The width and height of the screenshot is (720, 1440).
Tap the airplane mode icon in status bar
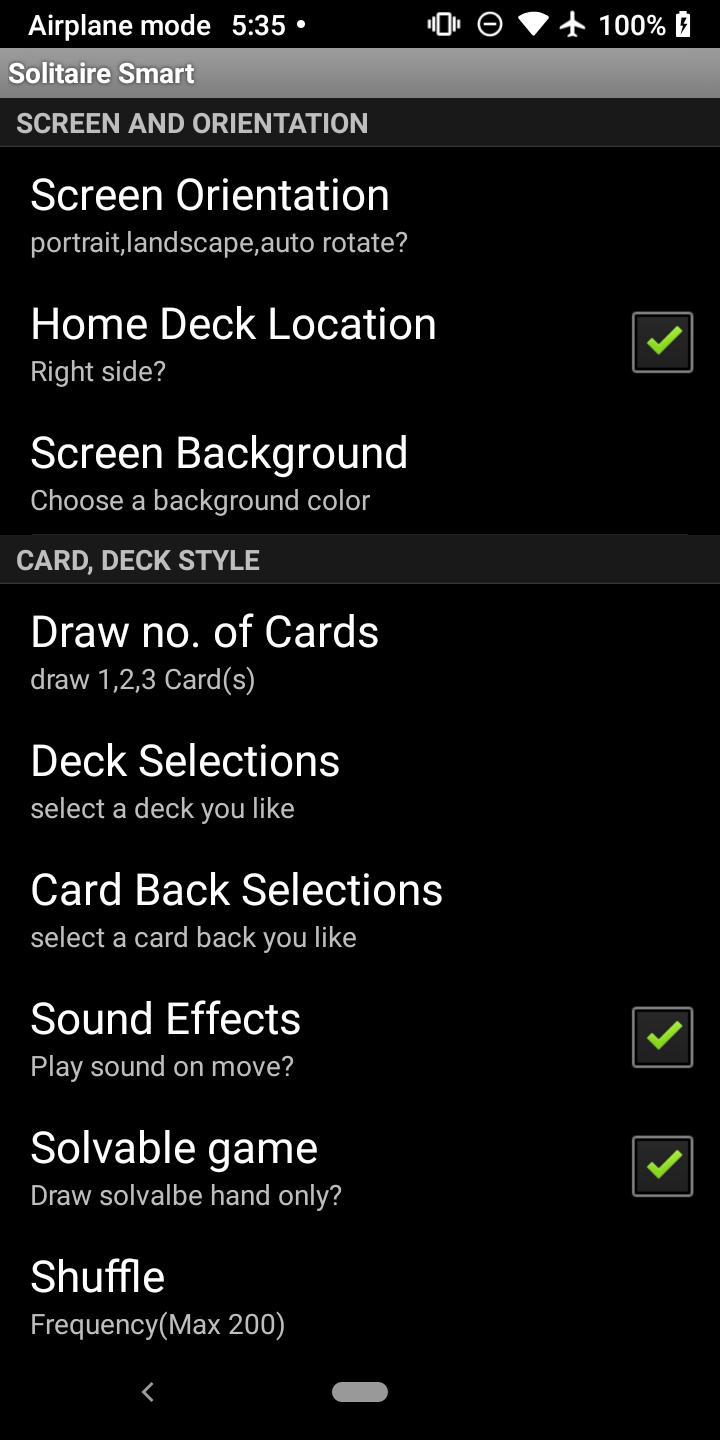click(573, 24)
